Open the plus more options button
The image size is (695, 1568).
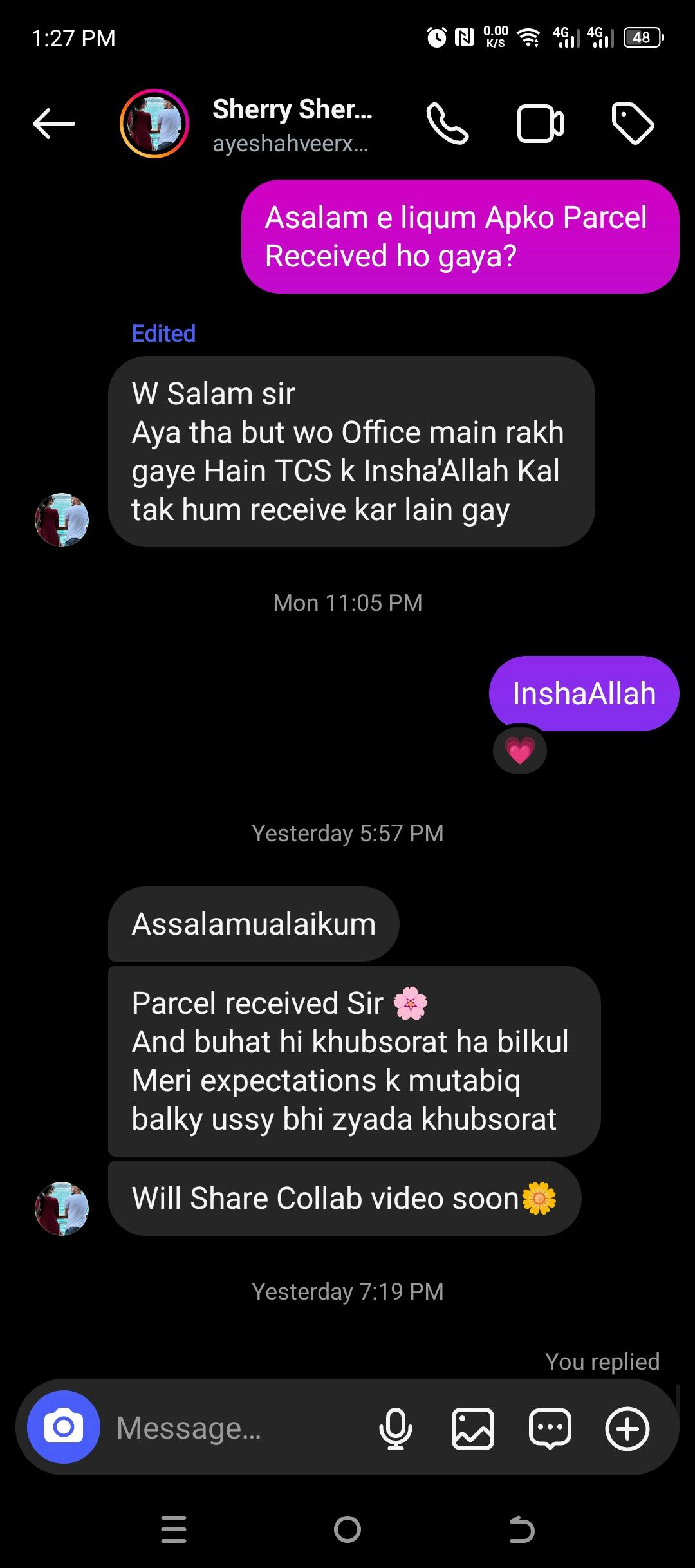click(x=627, y=1428)
